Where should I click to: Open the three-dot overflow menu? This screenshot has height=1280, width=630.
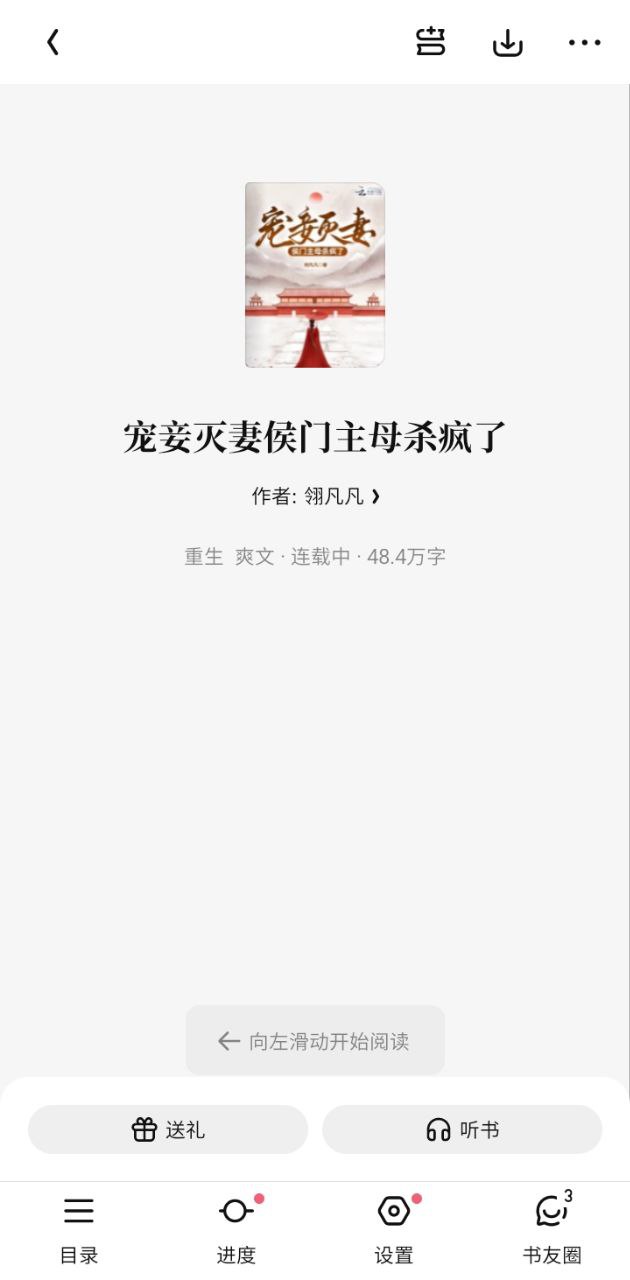[x=584, y=42]
